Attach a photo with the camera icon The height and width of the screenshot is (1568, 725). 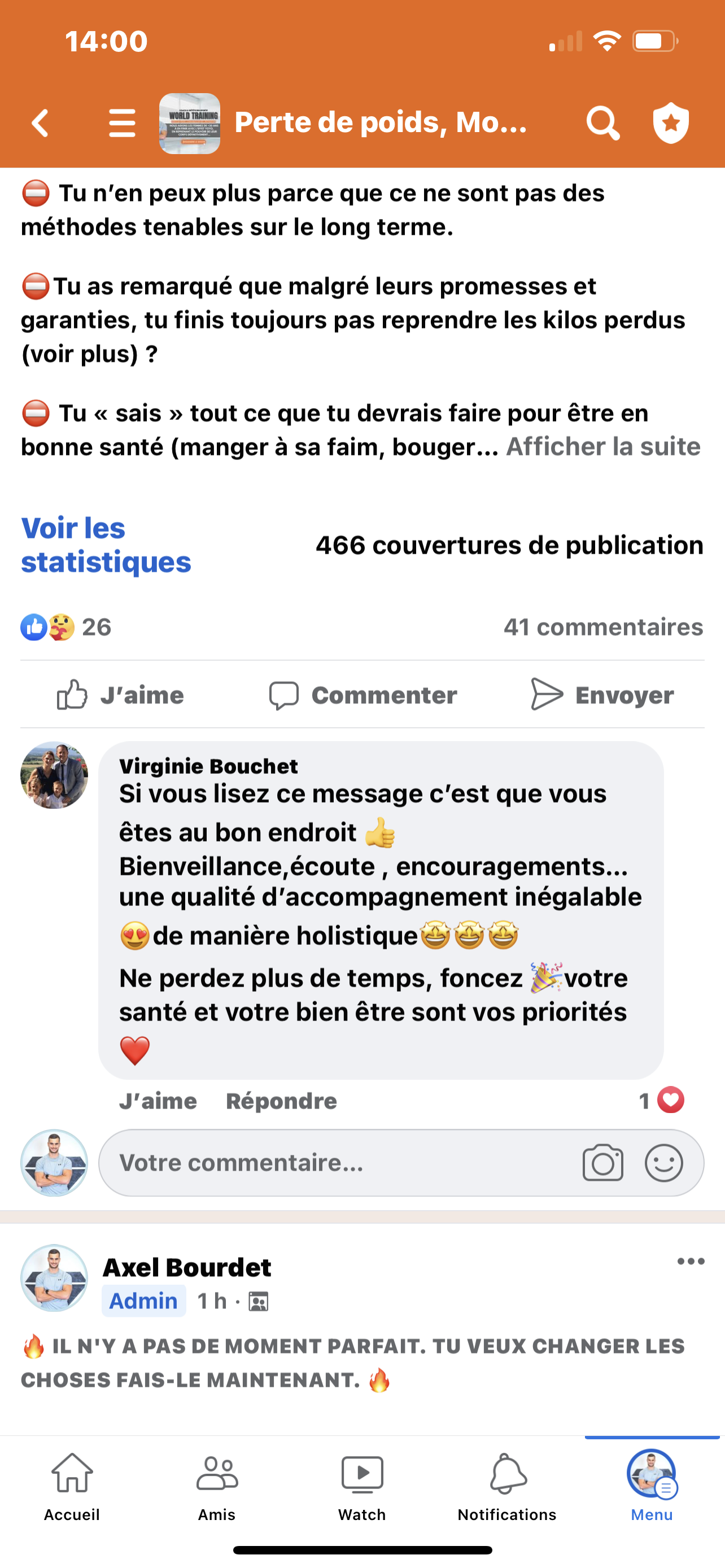tap(602, 1163)
